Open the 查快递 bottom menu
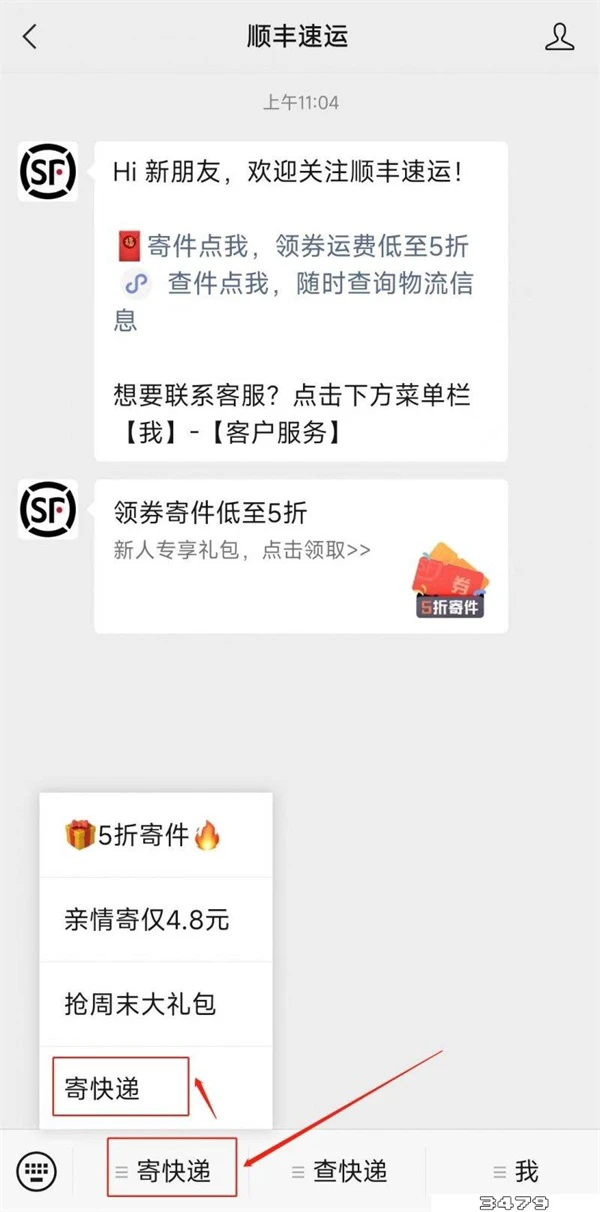 338,1170
